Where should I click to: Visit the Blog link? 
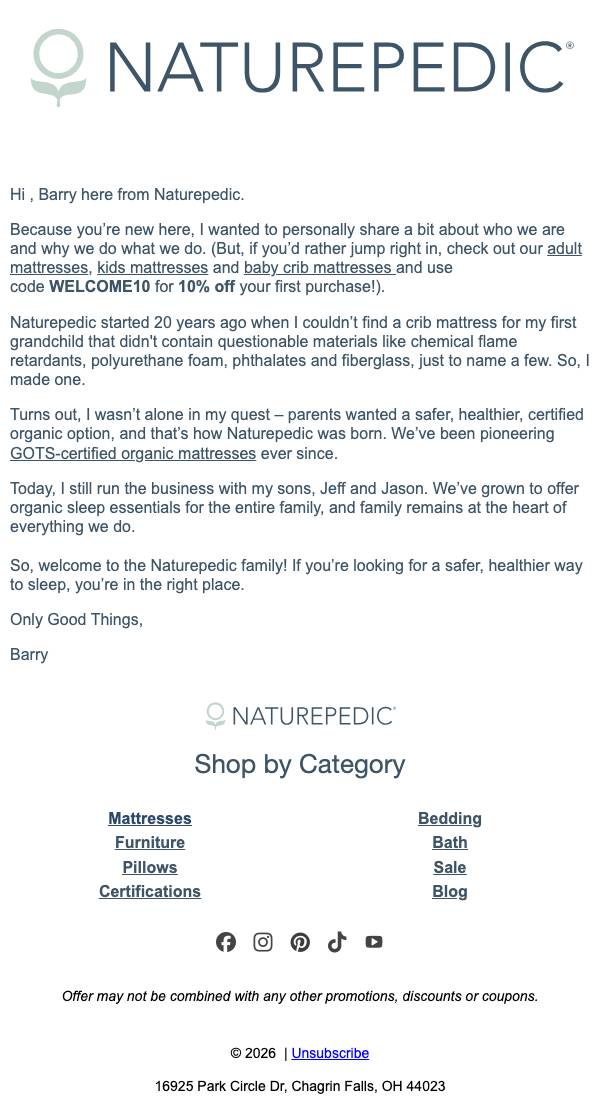click(x=449, y=892)
